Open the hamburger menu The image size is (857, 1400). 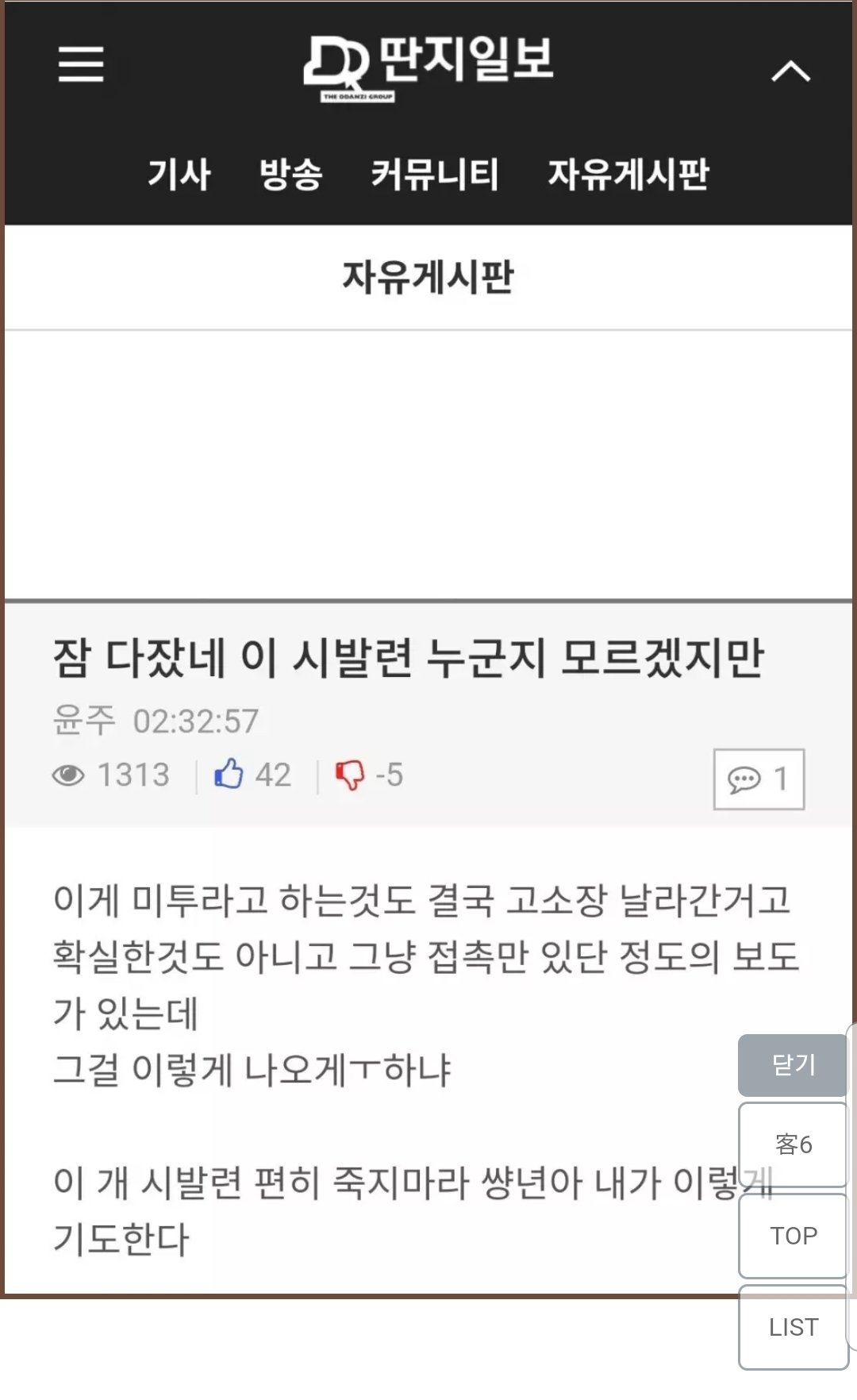[81, 64]
